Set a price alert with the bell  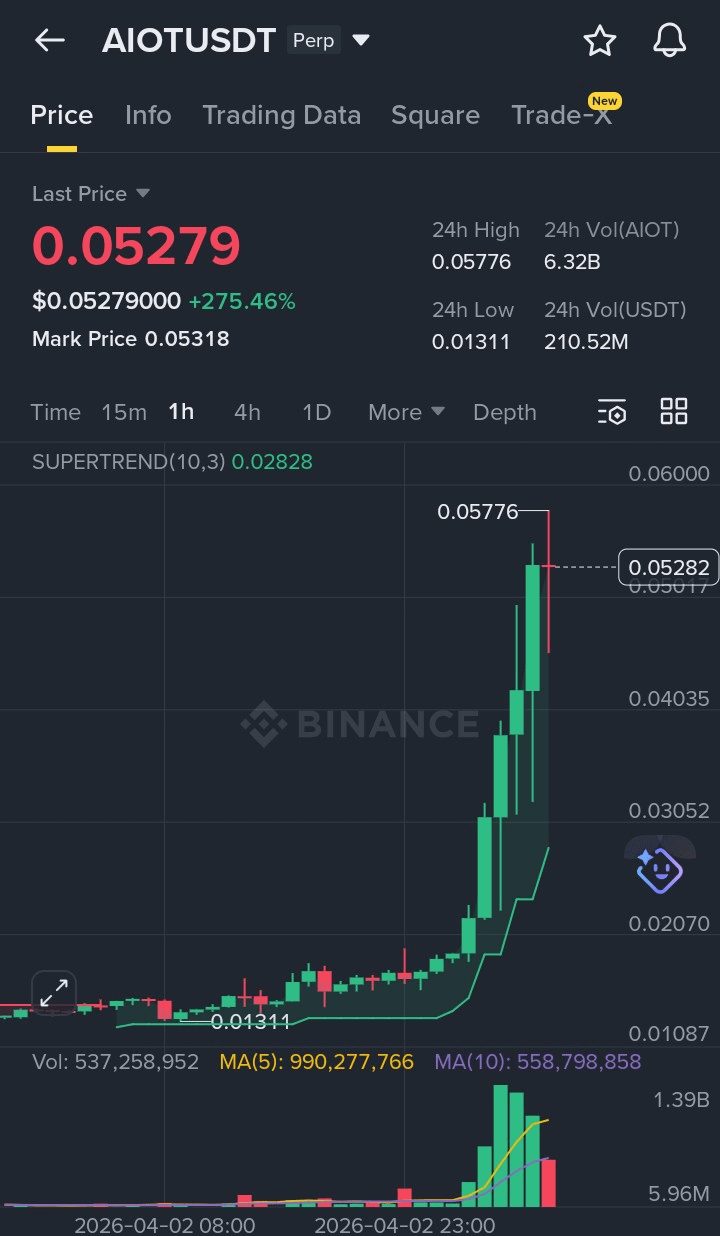669,40
